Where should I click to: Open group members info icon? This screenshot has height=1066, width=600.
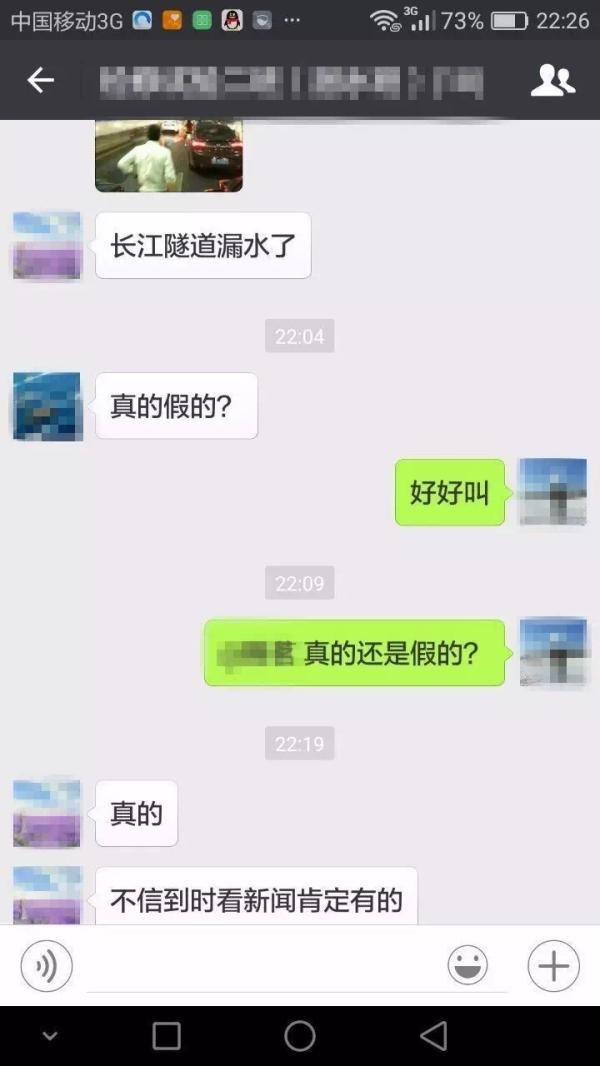[x=552, y=80]
